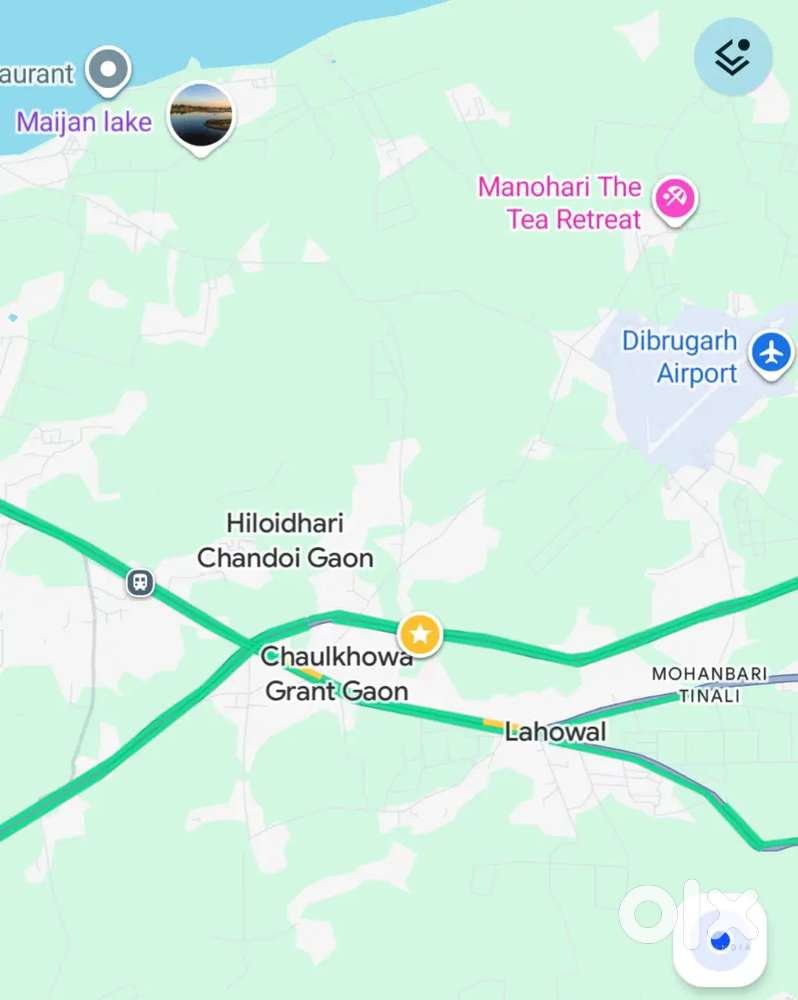Viewport: 798px width, 1000px height.
Task: Open the starred saved place marker
Action: (x=420, y=634)
